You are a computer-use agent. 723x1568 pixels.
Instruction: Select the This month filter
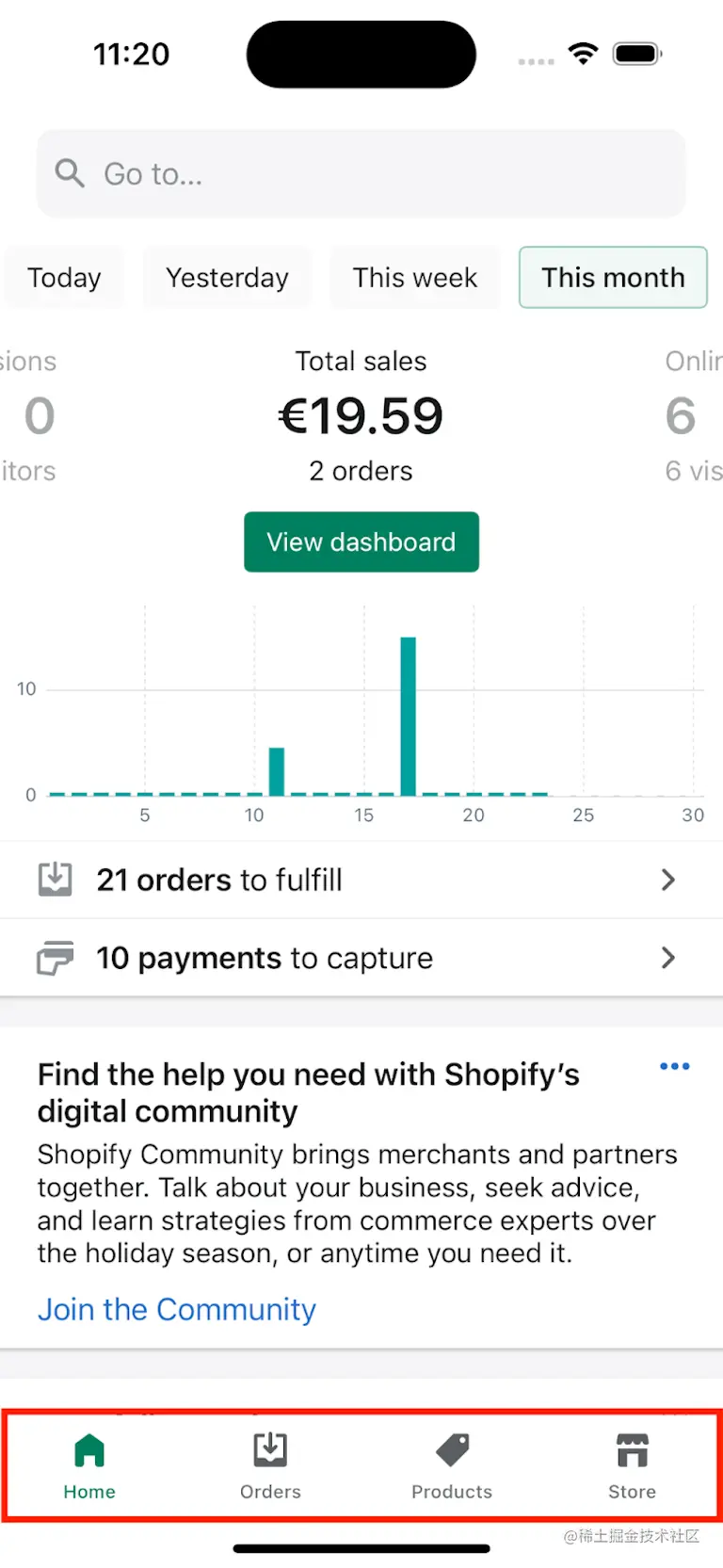click(x=613, y=278)
